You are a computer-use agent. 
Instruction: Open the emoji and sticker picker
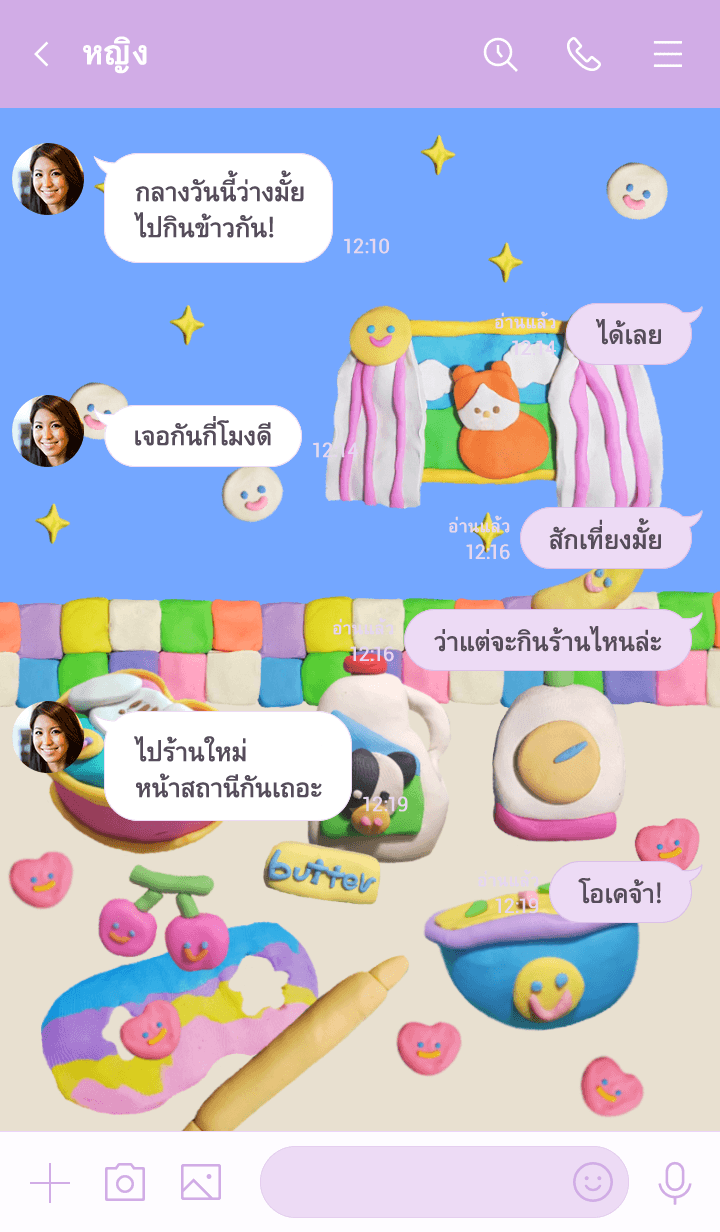point(593,1182)
